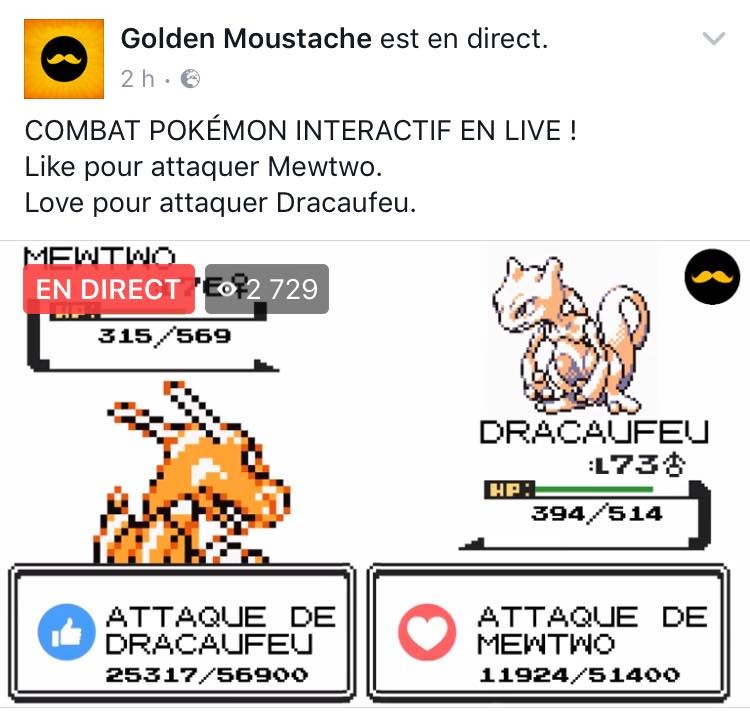Viewport: 750px width, 718px height.
Task: Expand the post options chevron
Action: click(714, 40)
